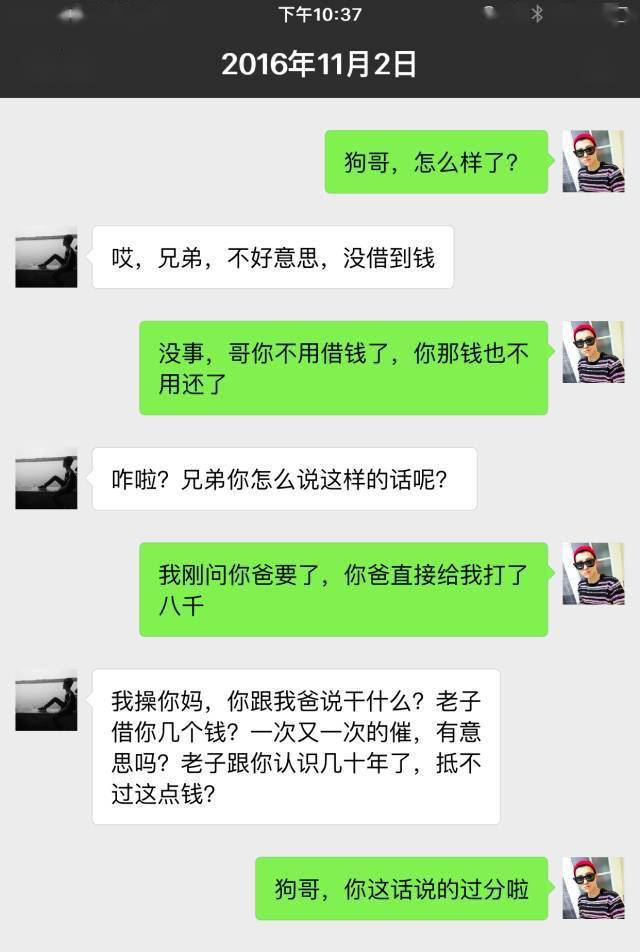
Task: Open contact avatar beside "没借到钱" message
Action: [46, 257]
